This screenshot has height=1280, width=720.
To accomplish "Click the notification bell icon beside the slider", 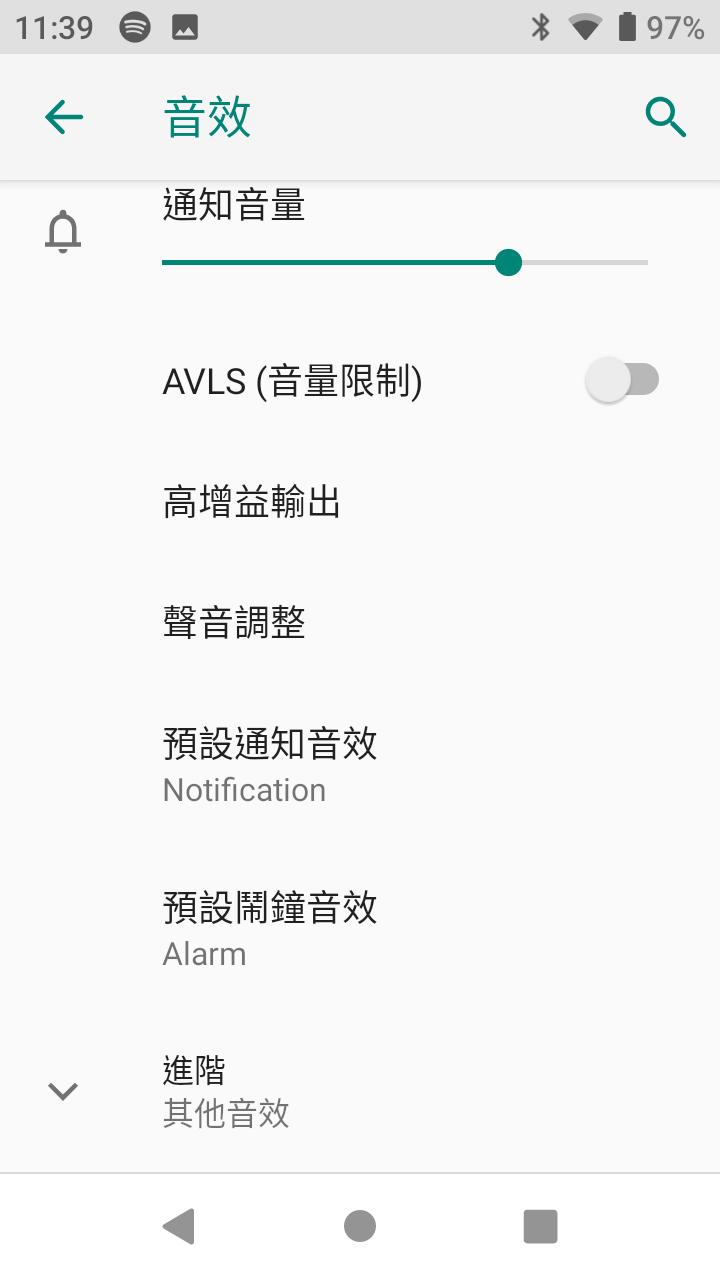I will [62, 231].
